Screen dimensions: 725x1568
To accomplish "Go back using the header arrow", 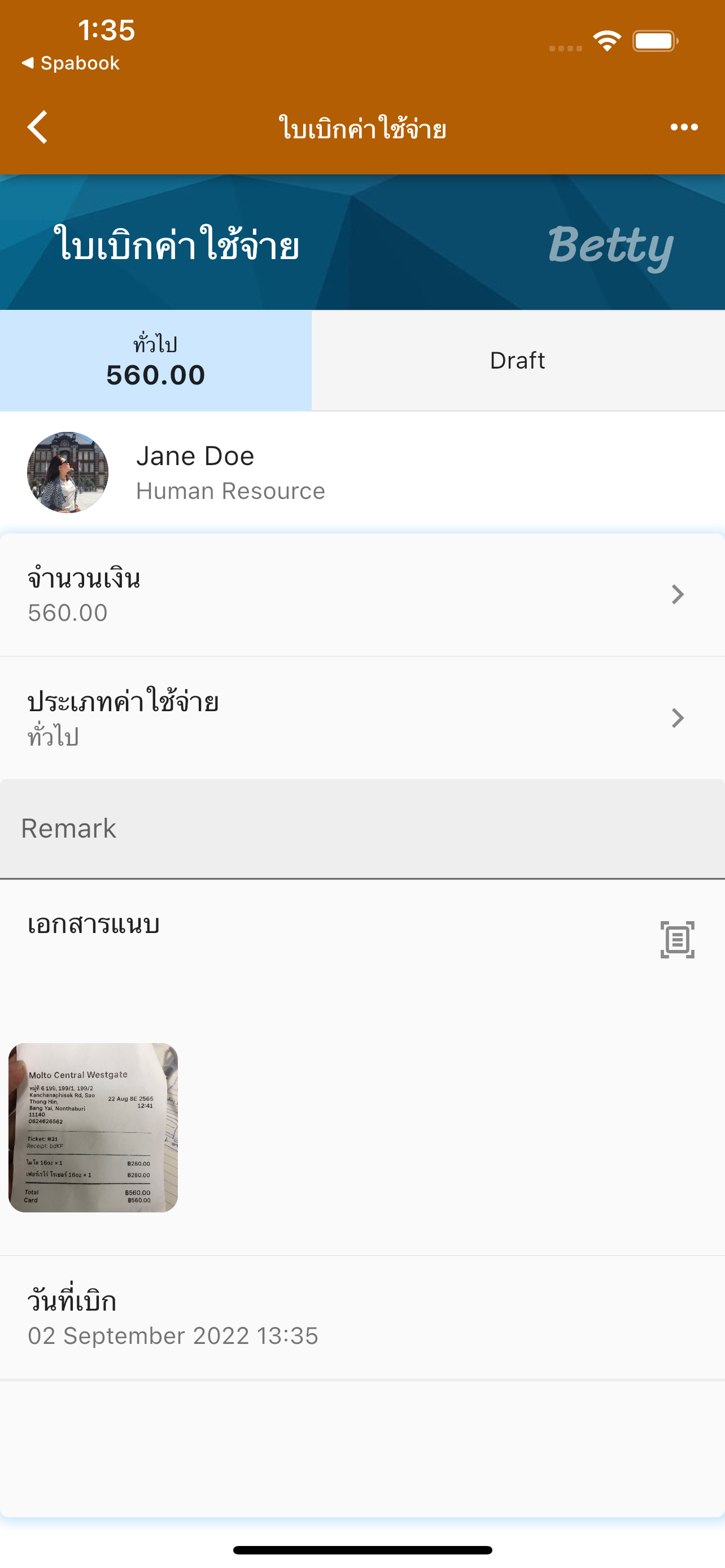I will click(38, 127).
